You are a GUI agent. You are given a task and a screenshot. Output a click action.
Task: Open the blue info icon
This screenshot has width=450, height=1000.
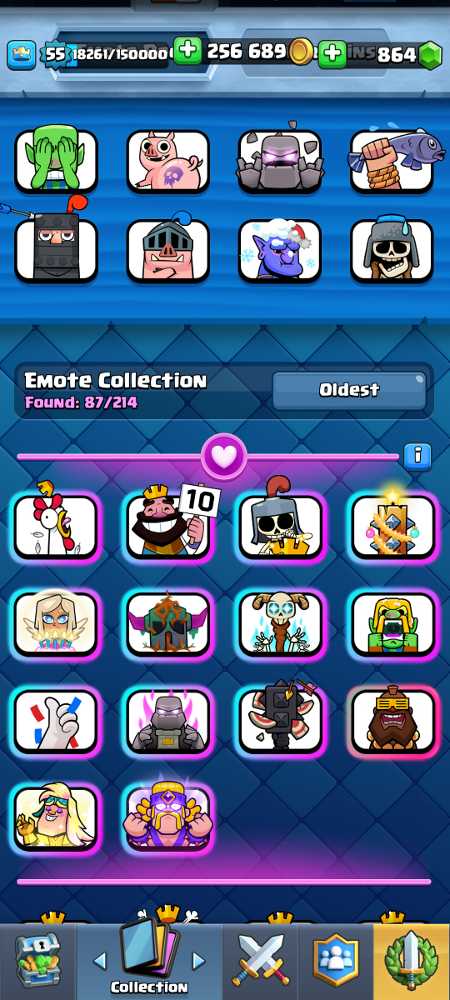(418, 455)
